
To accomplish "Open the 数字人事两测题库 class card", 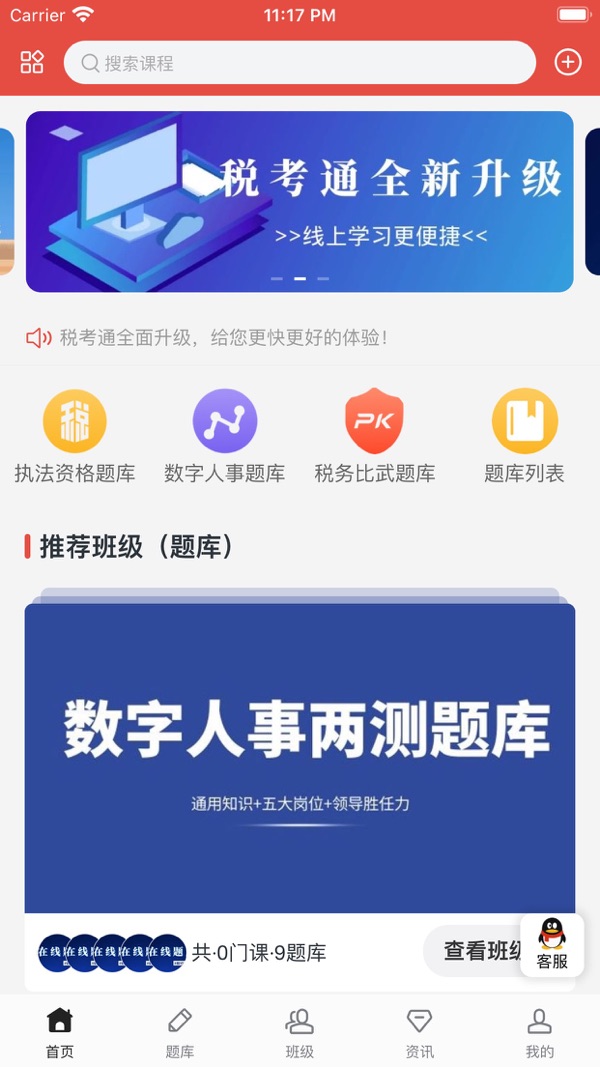I will [x=299, y=757].
